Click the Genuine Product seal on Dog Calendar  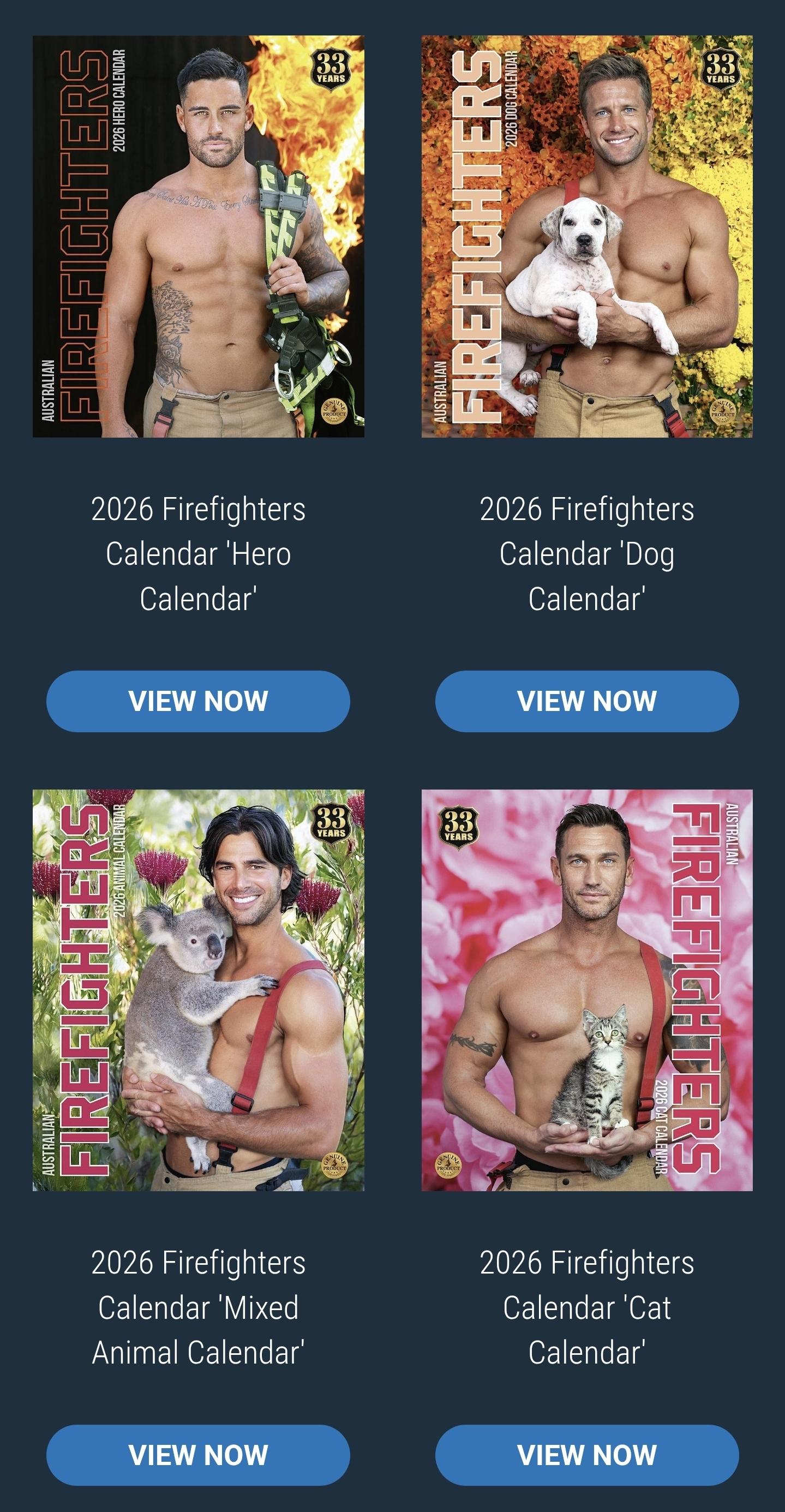point(723,411)
